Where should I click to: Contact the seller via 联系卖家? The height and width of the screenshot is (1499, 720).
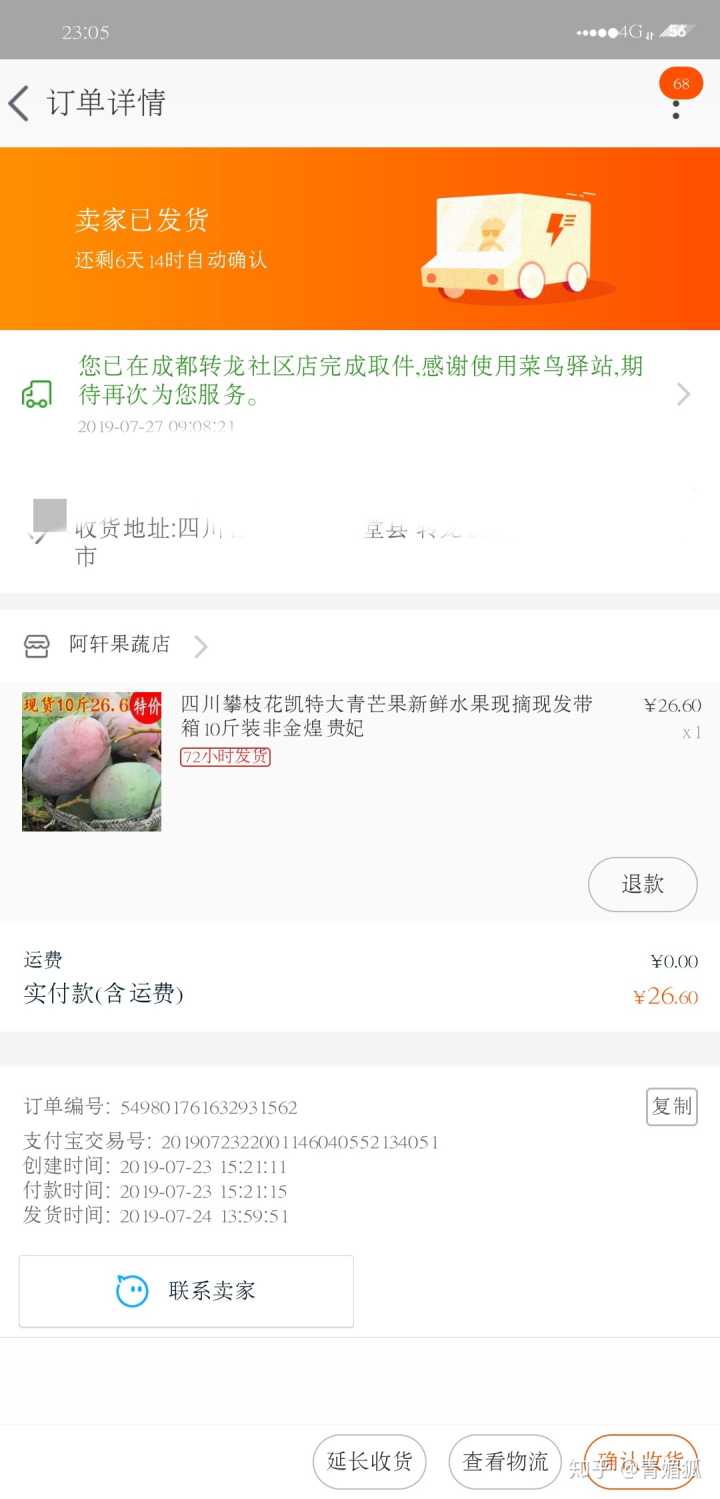tap(186, 1291)
